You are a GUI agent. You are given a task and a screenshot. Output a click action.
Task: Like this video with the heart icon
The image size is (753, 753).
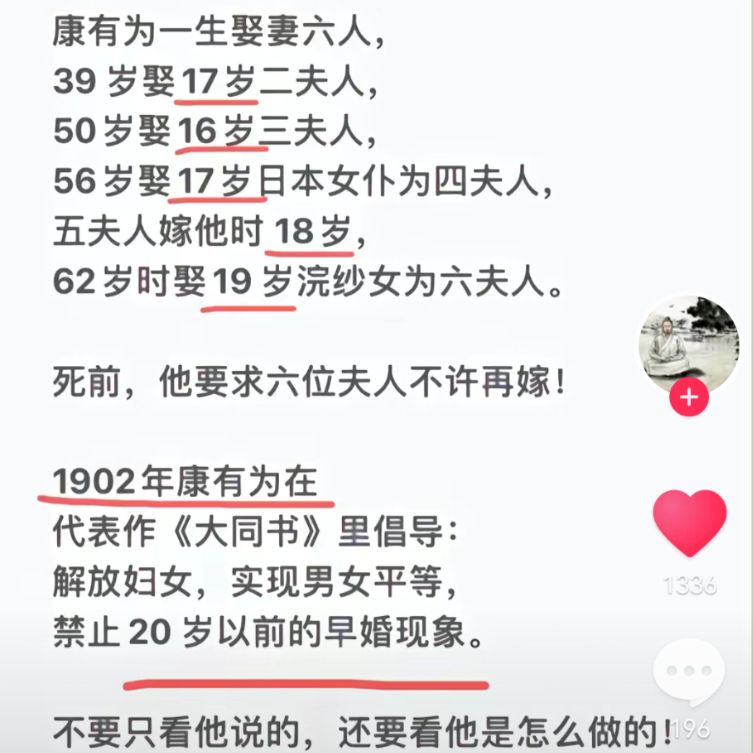click(x=689, y=524)
